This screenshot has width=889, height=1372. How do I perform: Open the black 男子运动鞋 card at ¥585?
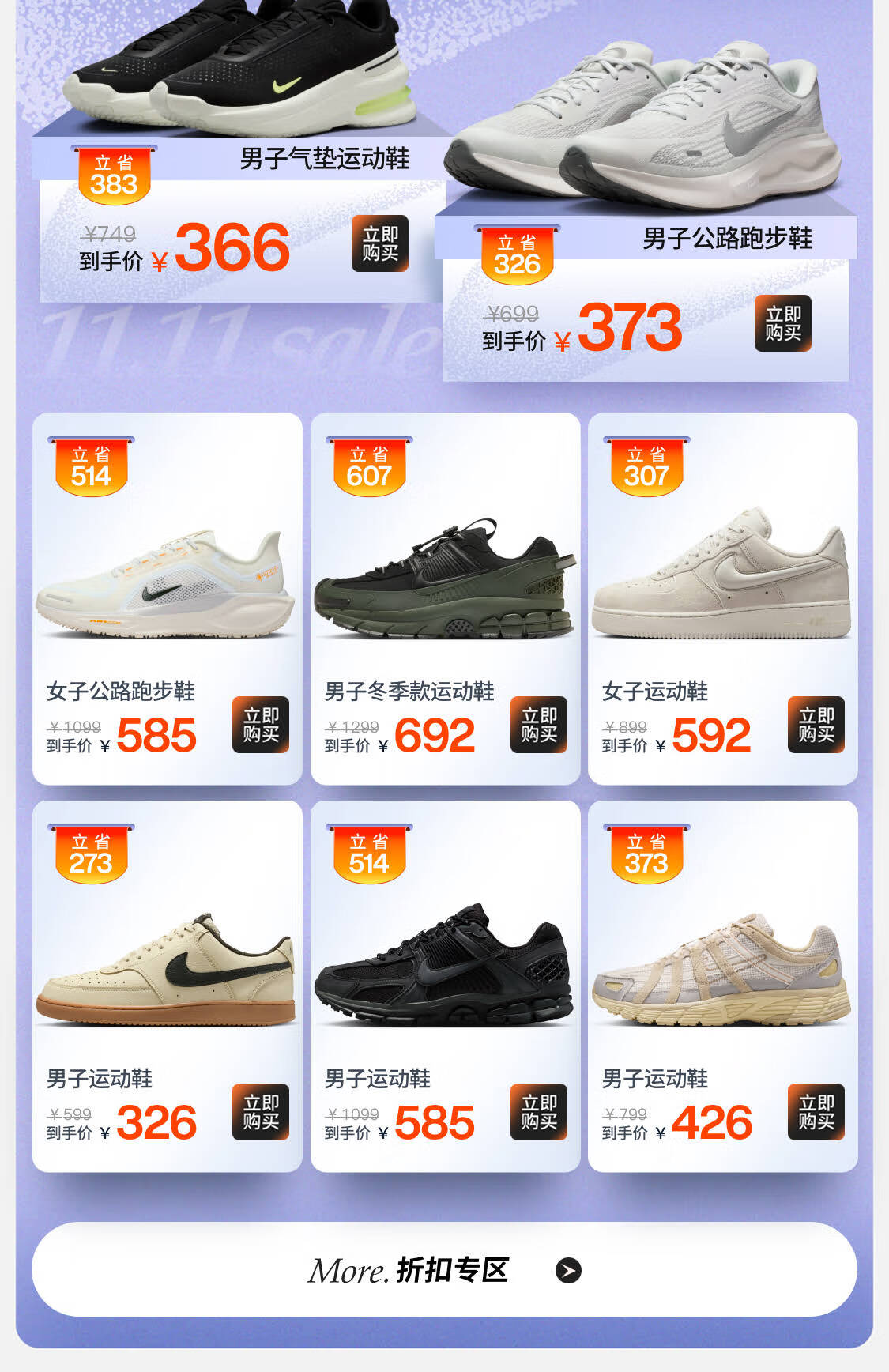point(445,986)
